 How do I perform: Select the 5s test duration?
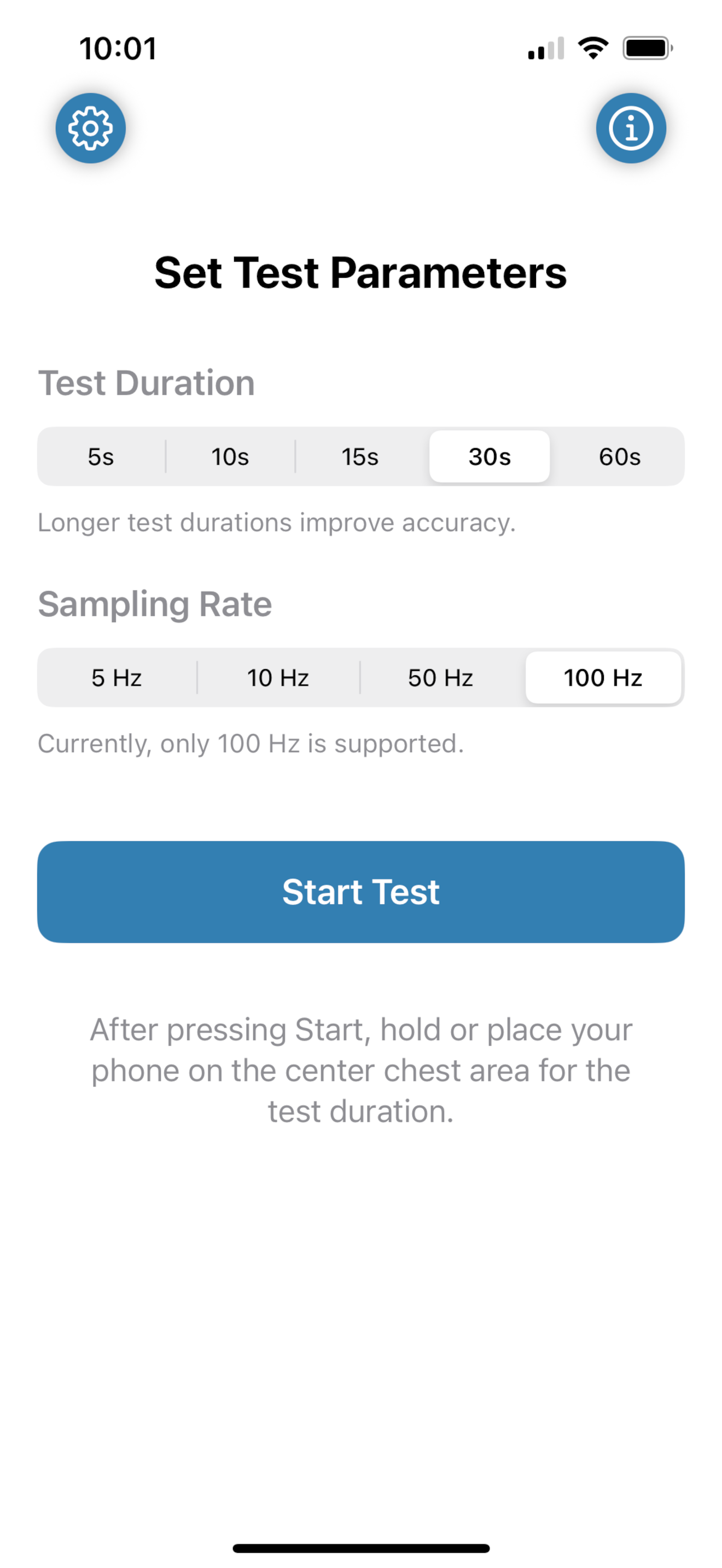click(x=101, y=457)
